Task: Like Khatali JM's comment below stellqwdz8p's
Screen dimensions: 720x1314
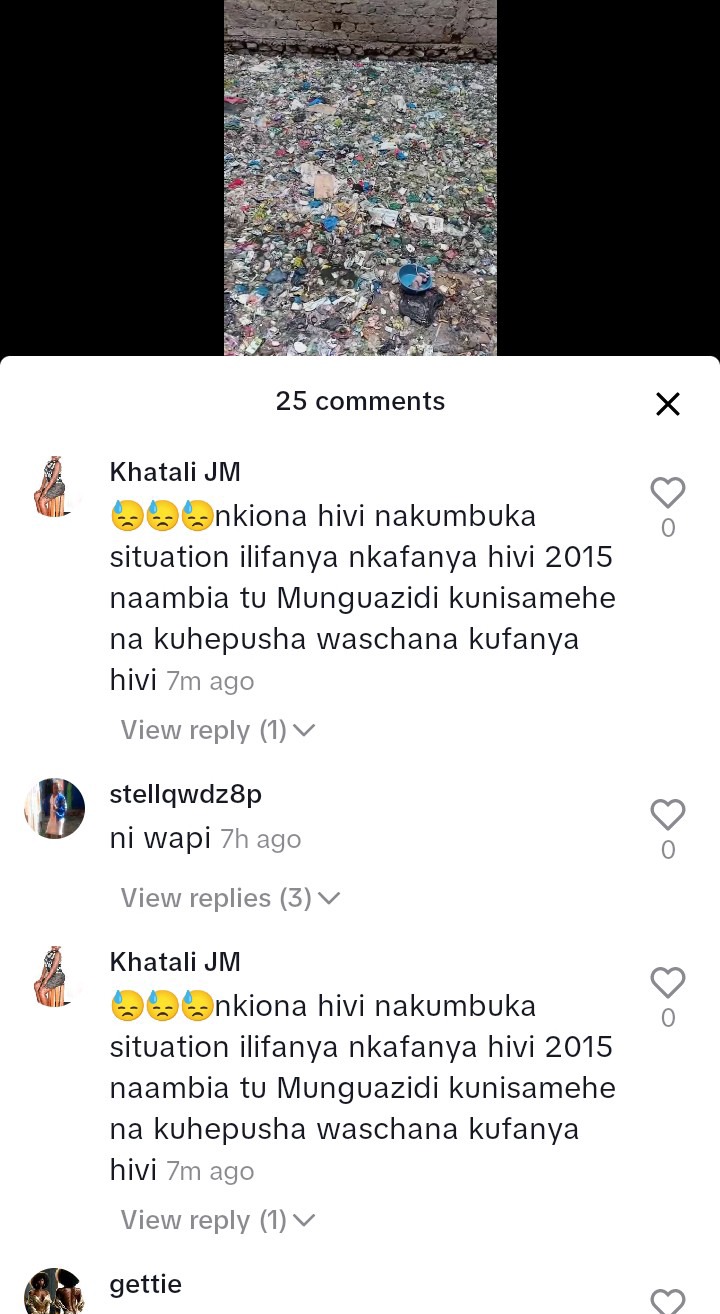Action: pos(668,983)
